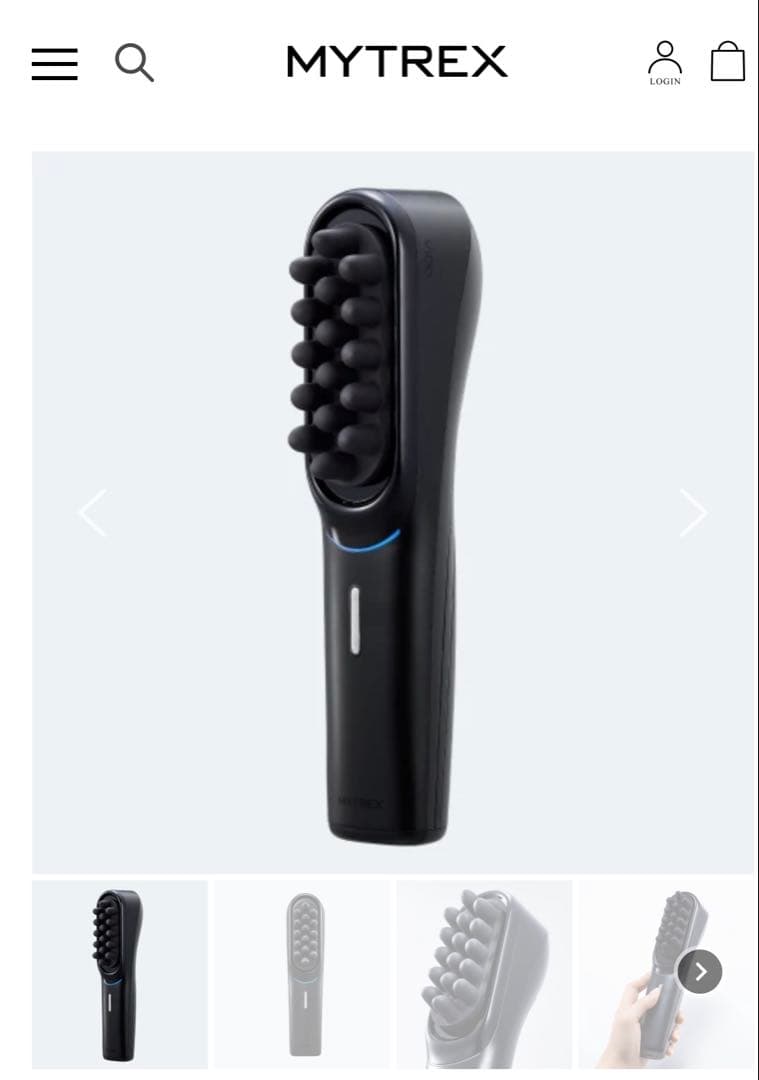759x1080 pixels.
Task: Show previous product image
Action: (93, 513)
